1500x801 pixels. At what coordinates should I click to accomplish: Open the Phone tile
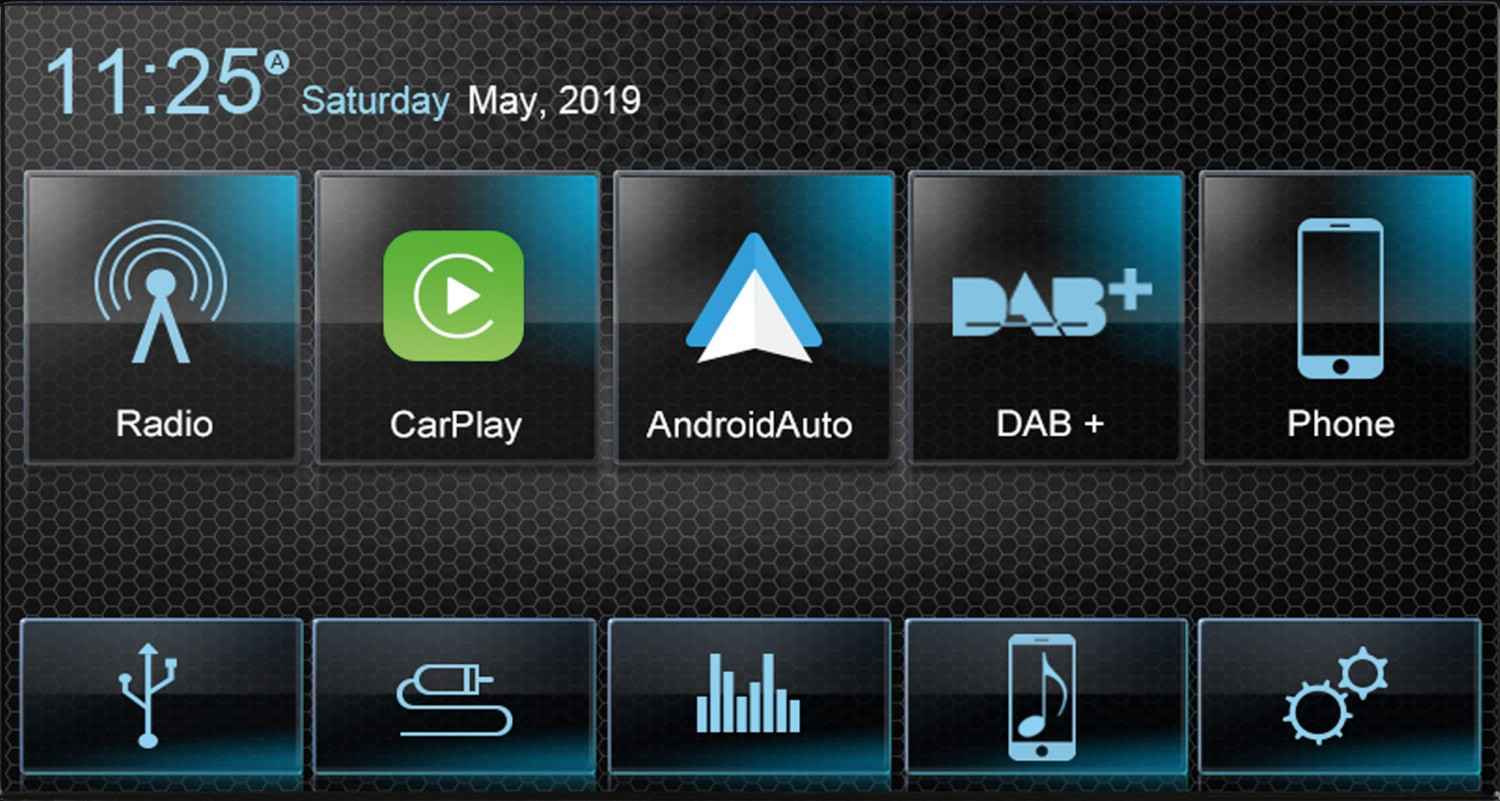tap(1338, 317)
